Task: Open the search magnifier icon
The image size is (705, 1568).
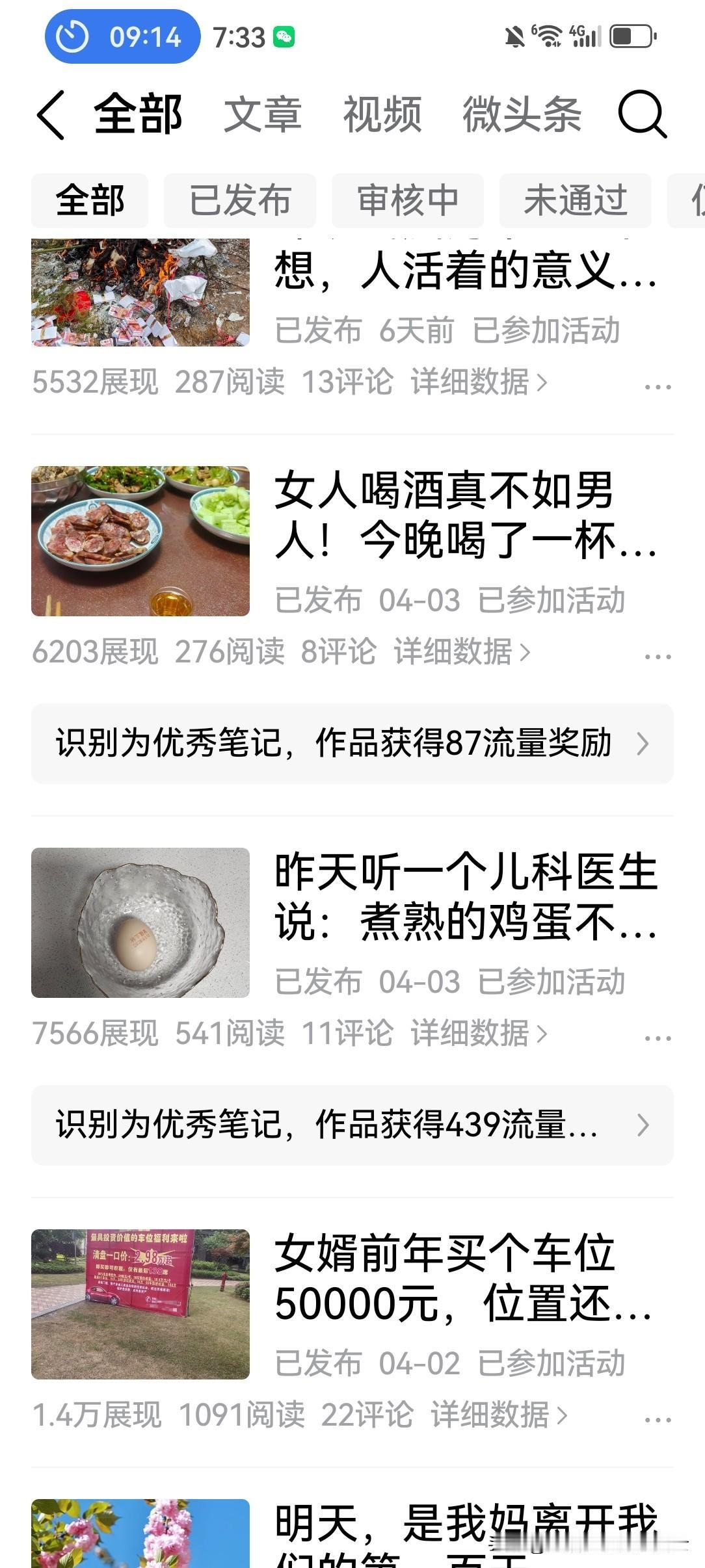Action: [x=641, y=114]
